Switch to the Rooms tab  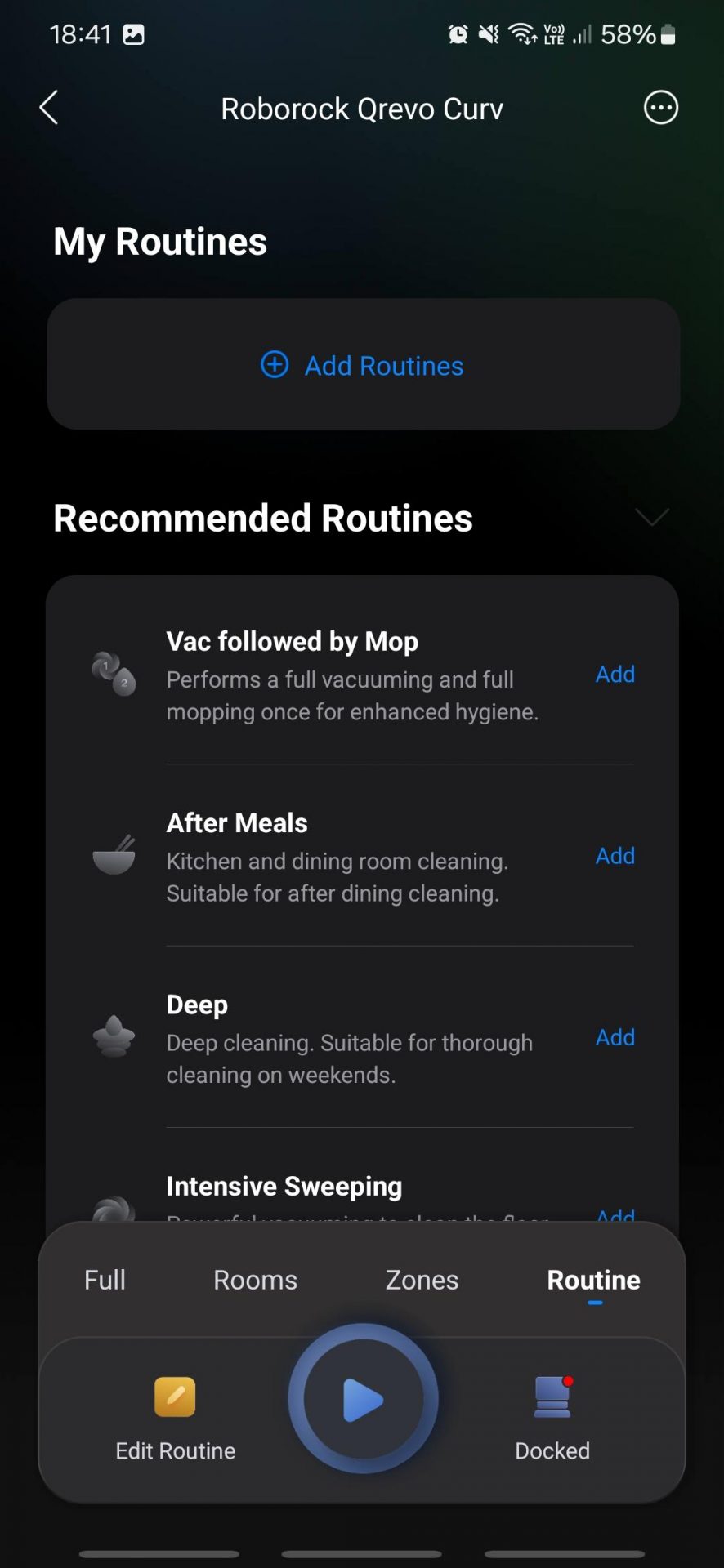coord(255,1280)
